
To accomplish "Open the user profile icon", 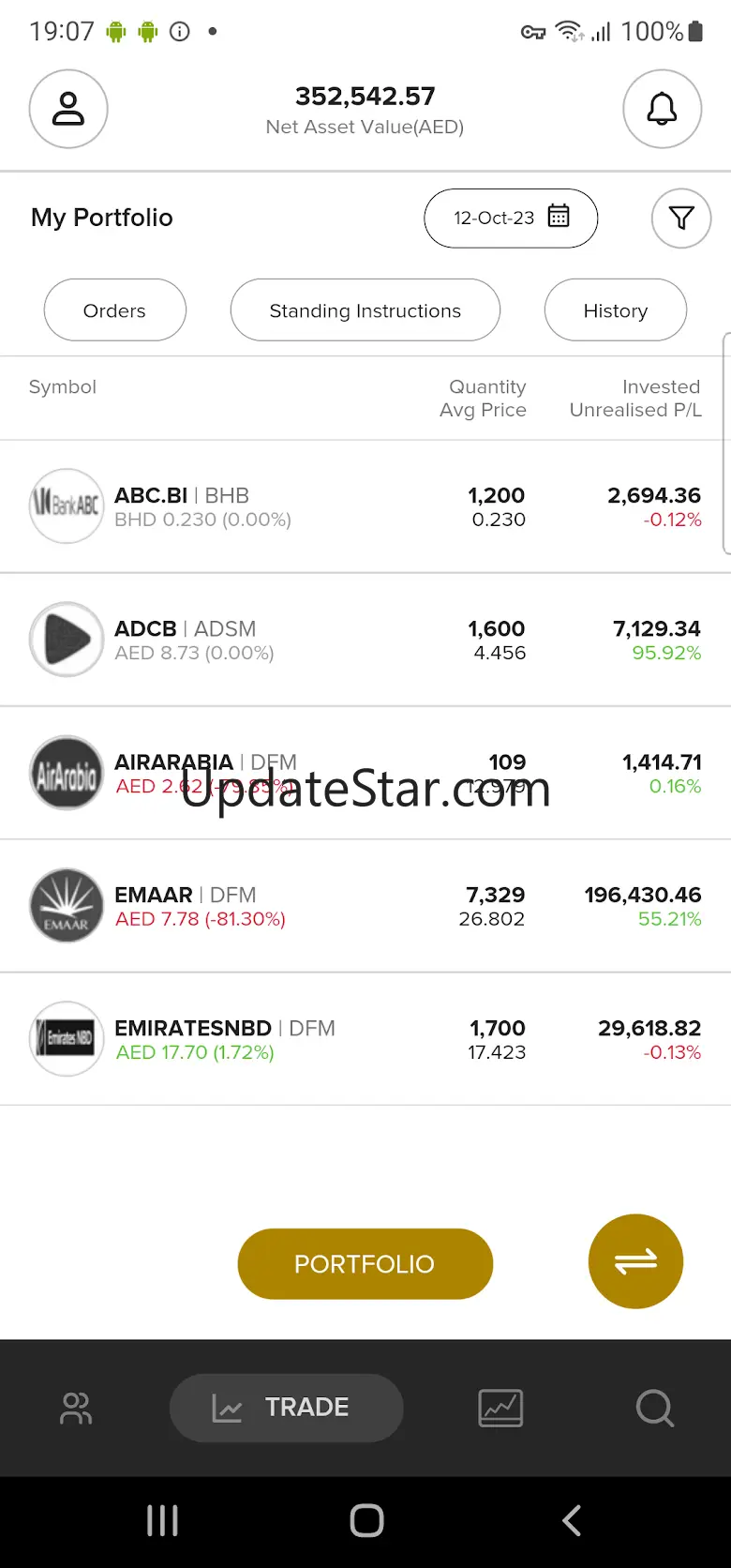I will 68,109.
